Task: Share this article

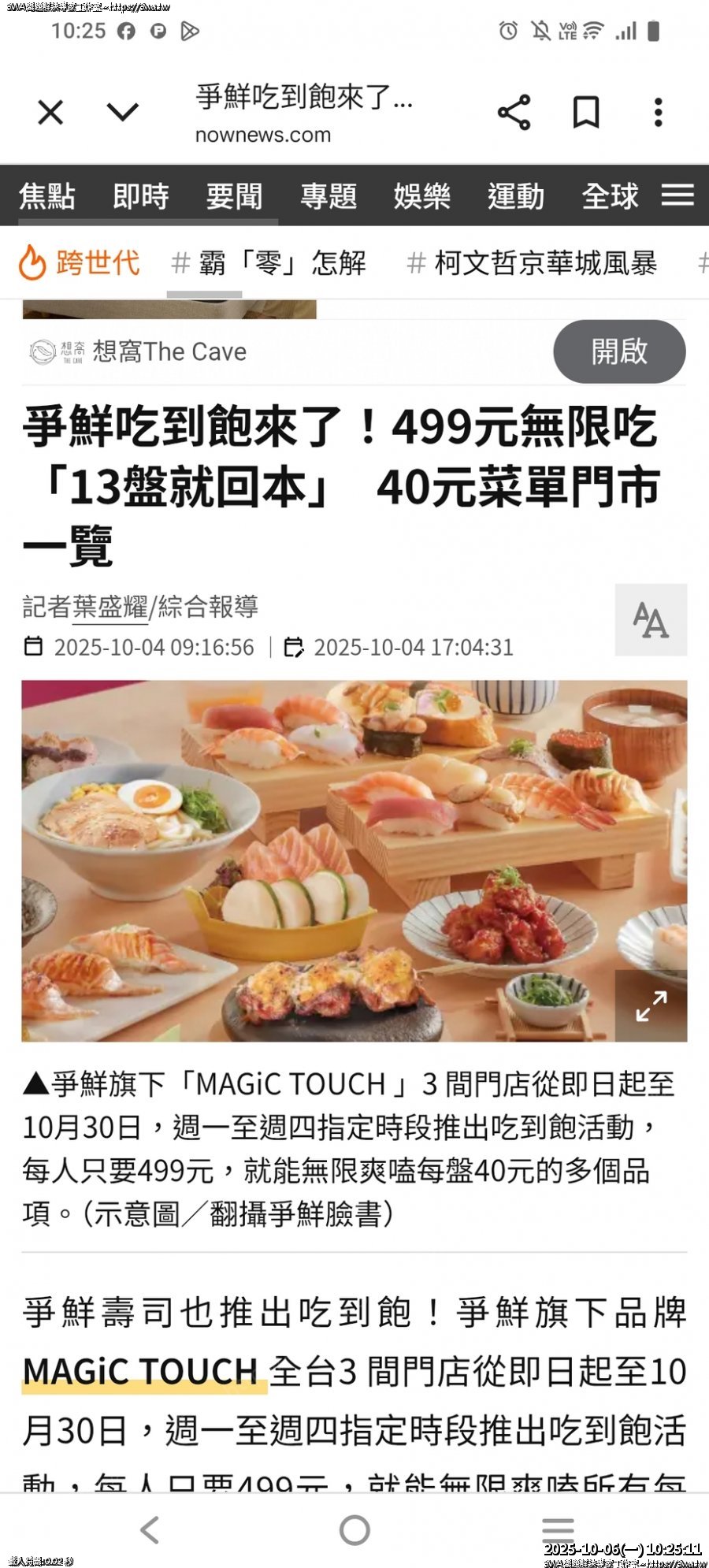Action: click(514, 113)
